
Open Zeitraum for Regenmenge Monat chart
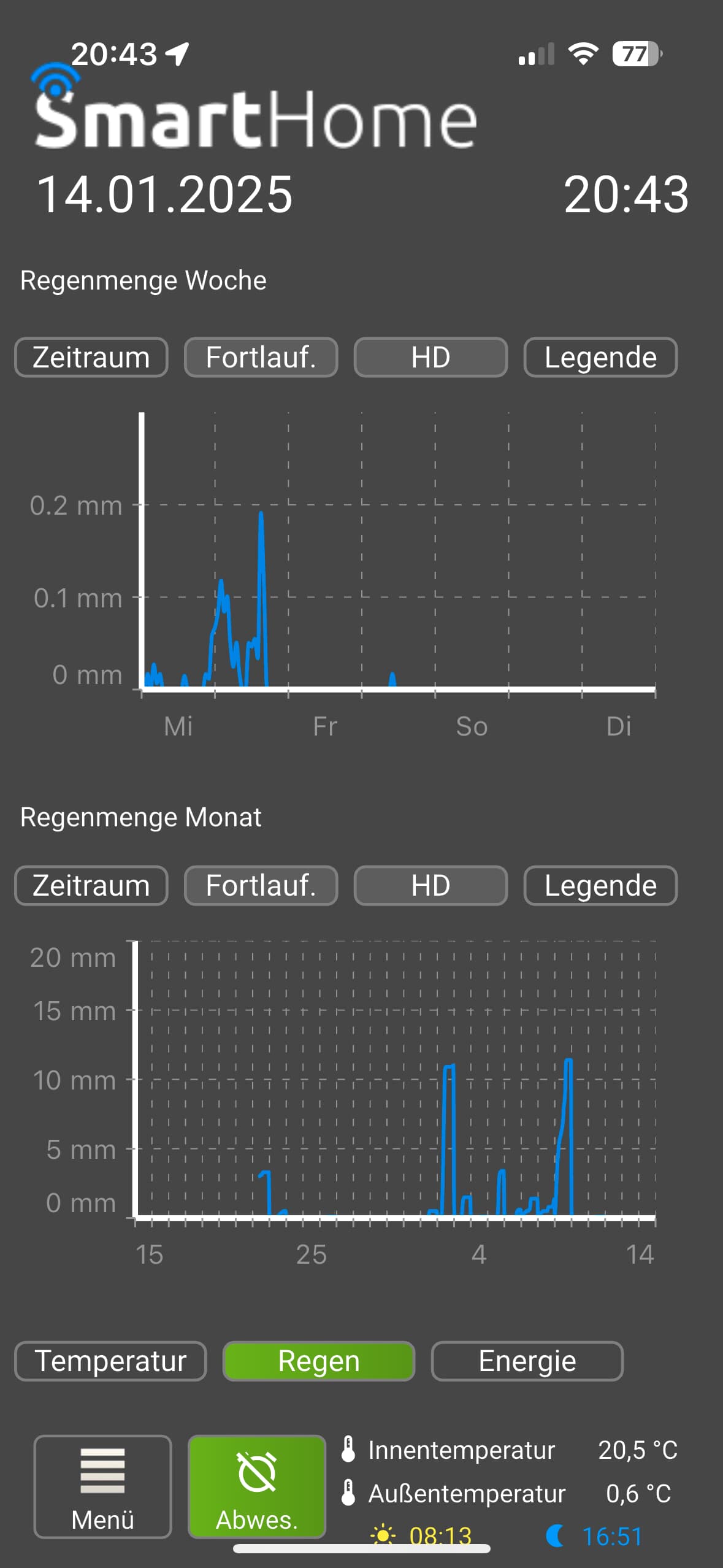coord(91,885)
